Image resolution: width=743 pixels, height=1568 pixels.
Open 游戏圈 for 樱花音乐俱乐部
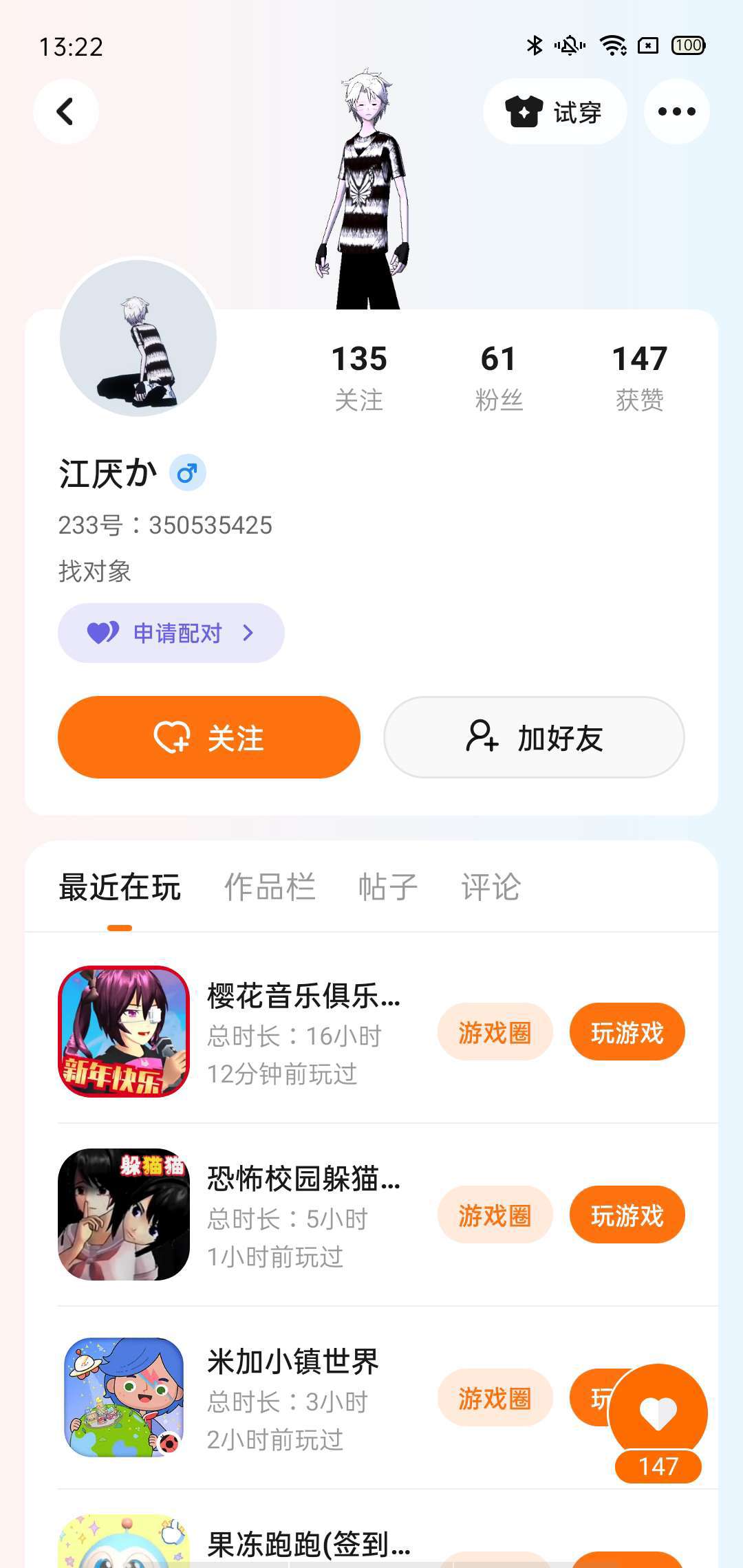(495, 1032)
